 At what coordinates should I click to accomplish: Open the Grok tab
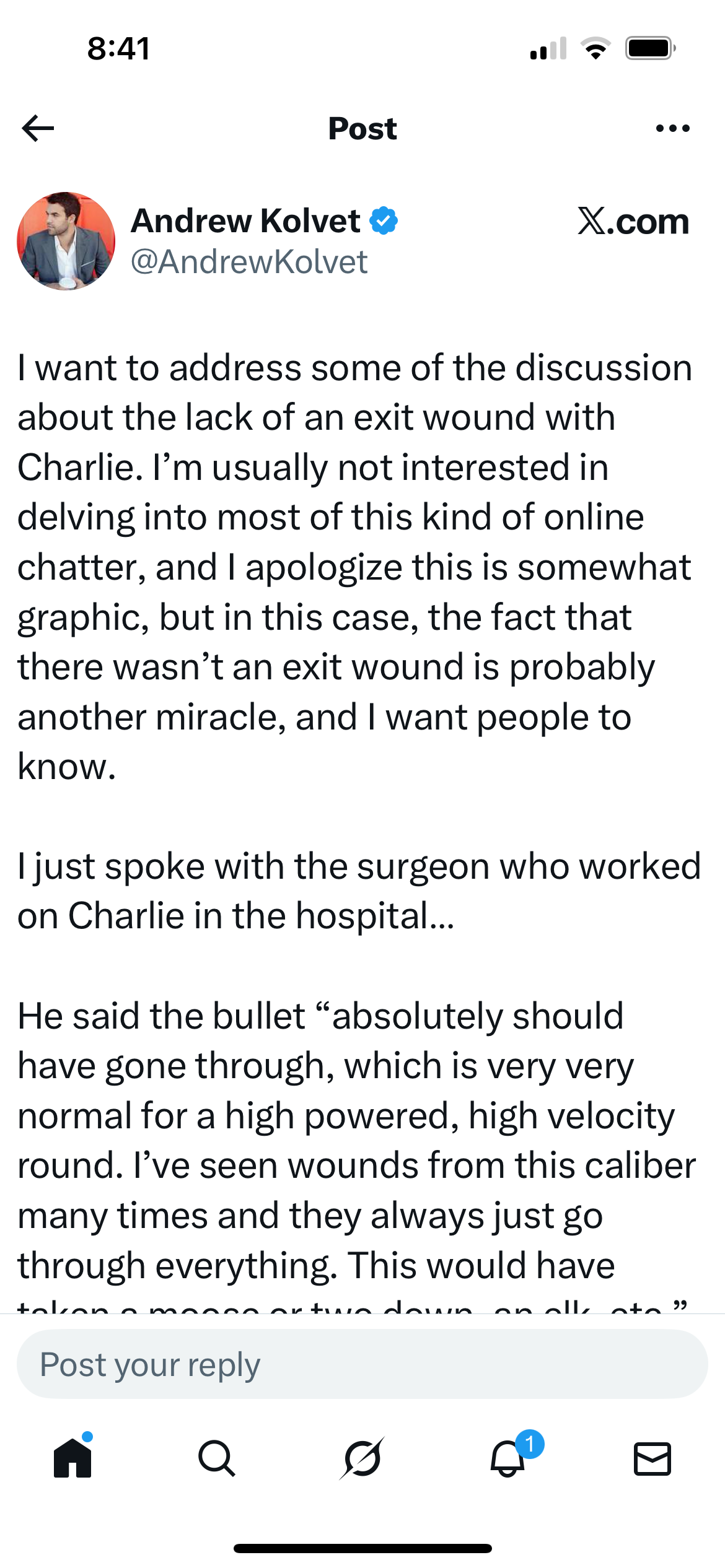click(x=362, y=1458)
